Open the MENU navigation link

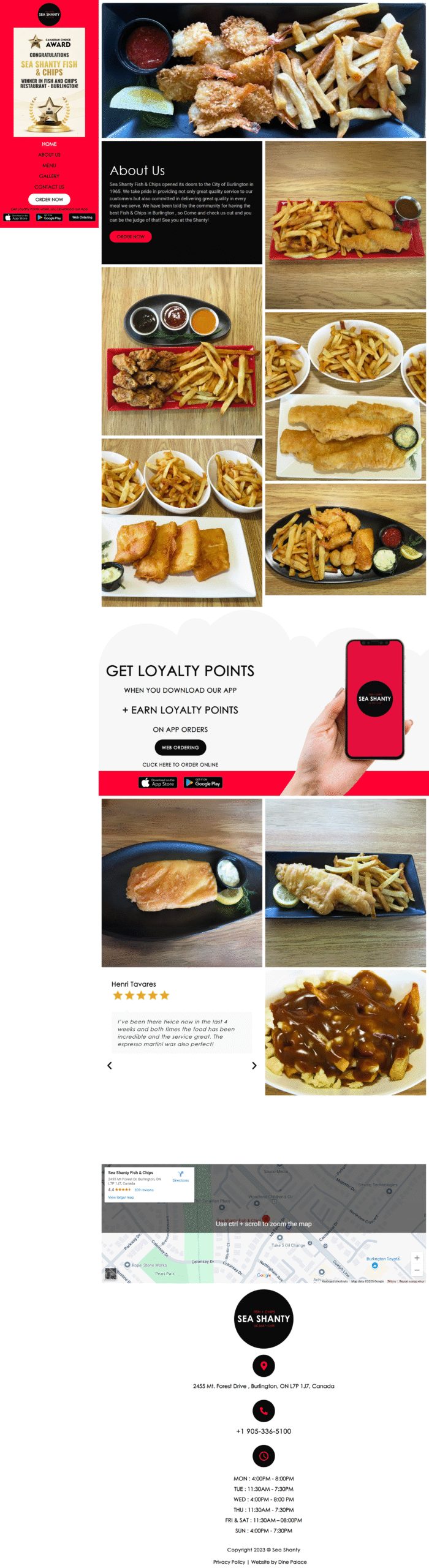pos(49,165)
